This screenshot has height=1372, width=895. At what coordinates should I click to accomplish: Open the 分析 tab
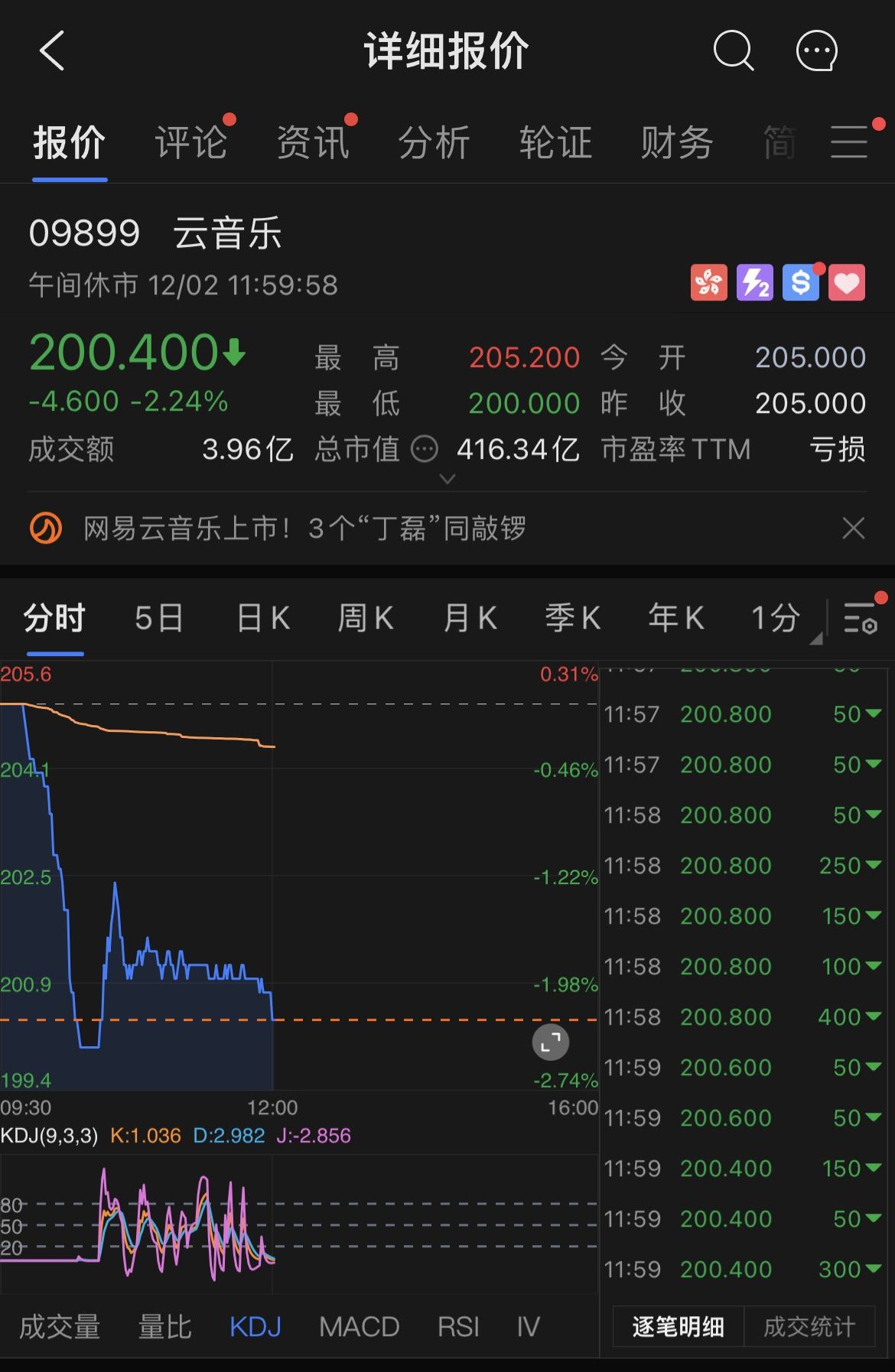(434, 143)
